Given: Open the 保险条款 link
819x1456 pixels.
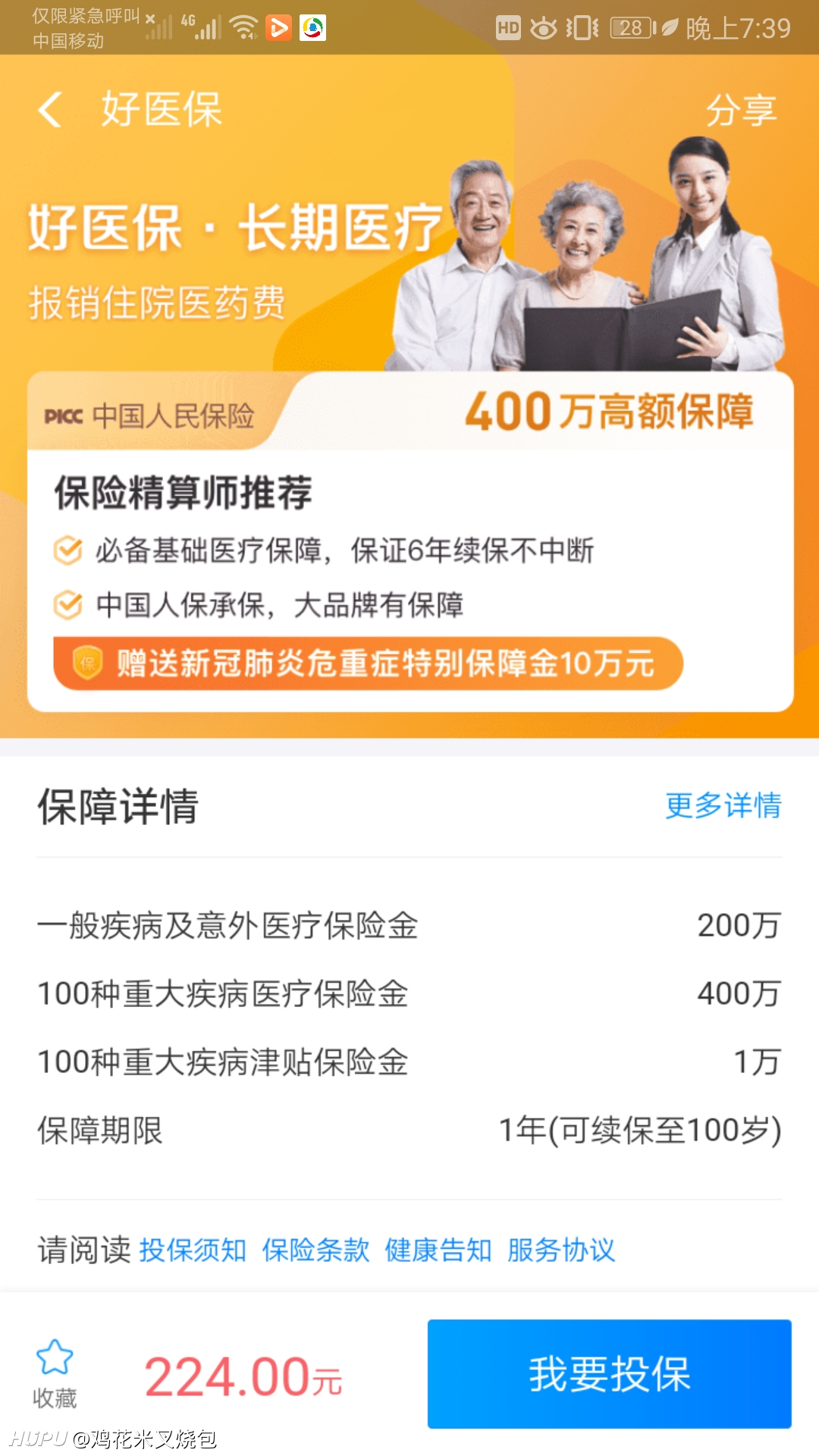Looking at the screenshot, I should click(x=315, y=1250).
